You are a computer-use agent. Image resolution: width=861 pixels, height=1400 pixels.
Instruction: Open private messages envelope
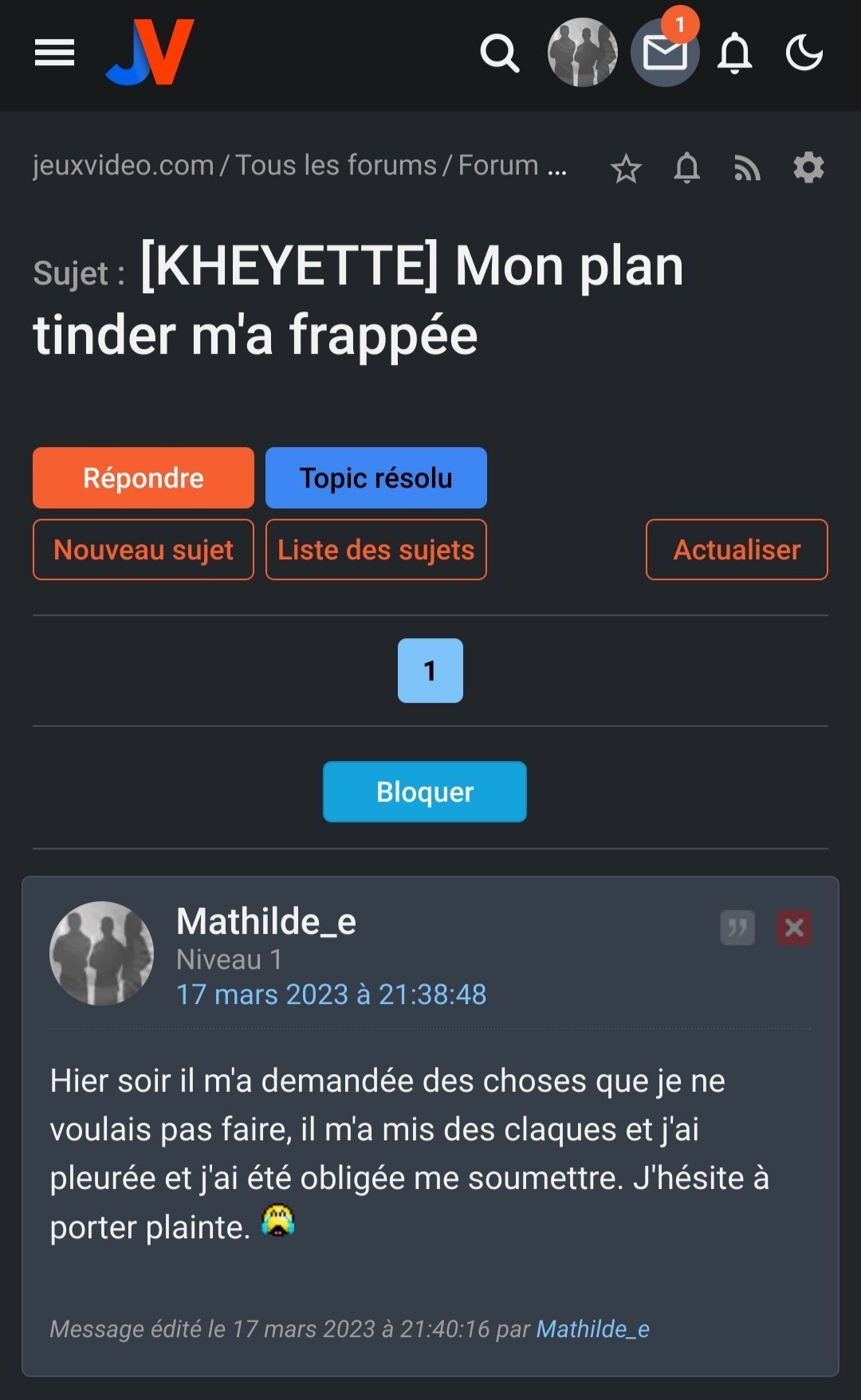pyautogui.click(x=666, y=53)
